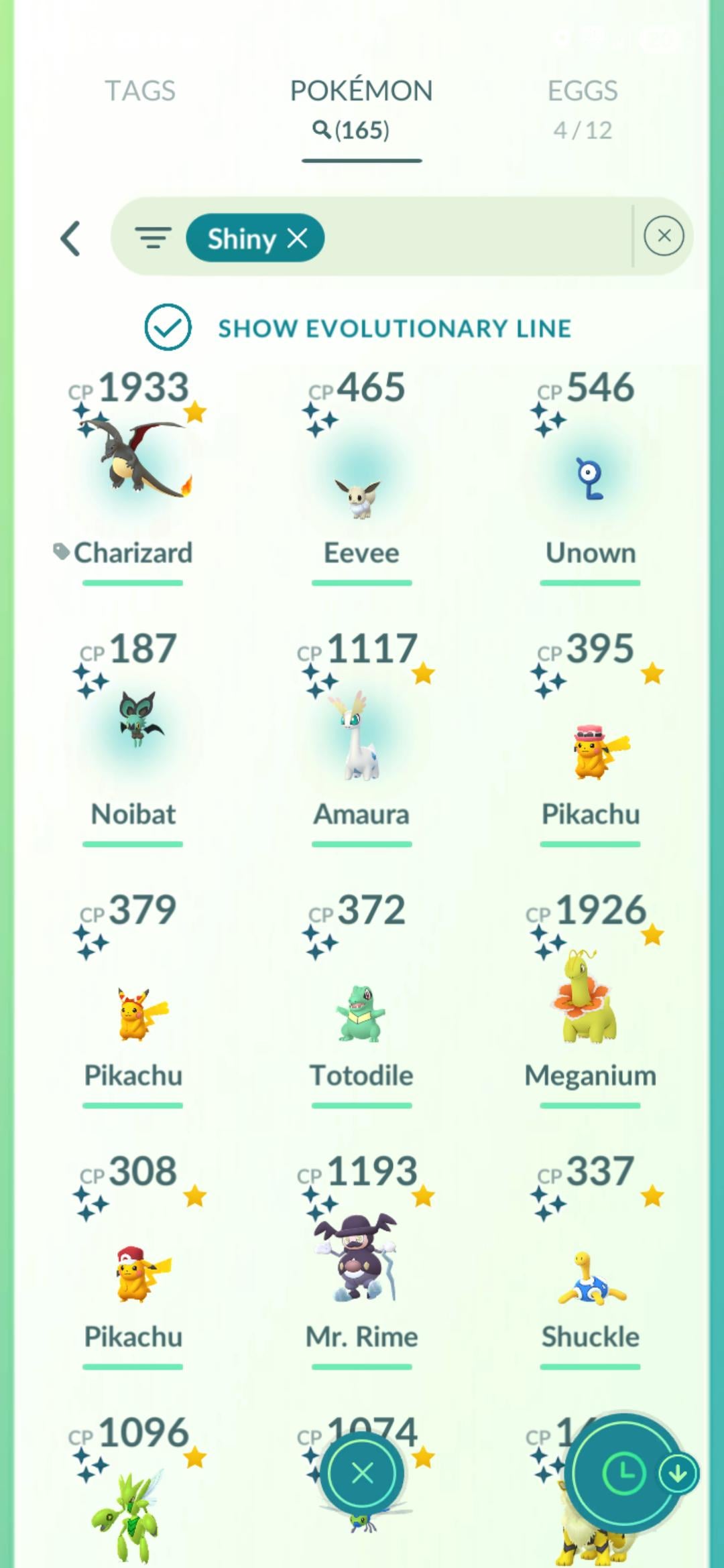
Task: Open the search filter options icon
Action: (154, 237)
